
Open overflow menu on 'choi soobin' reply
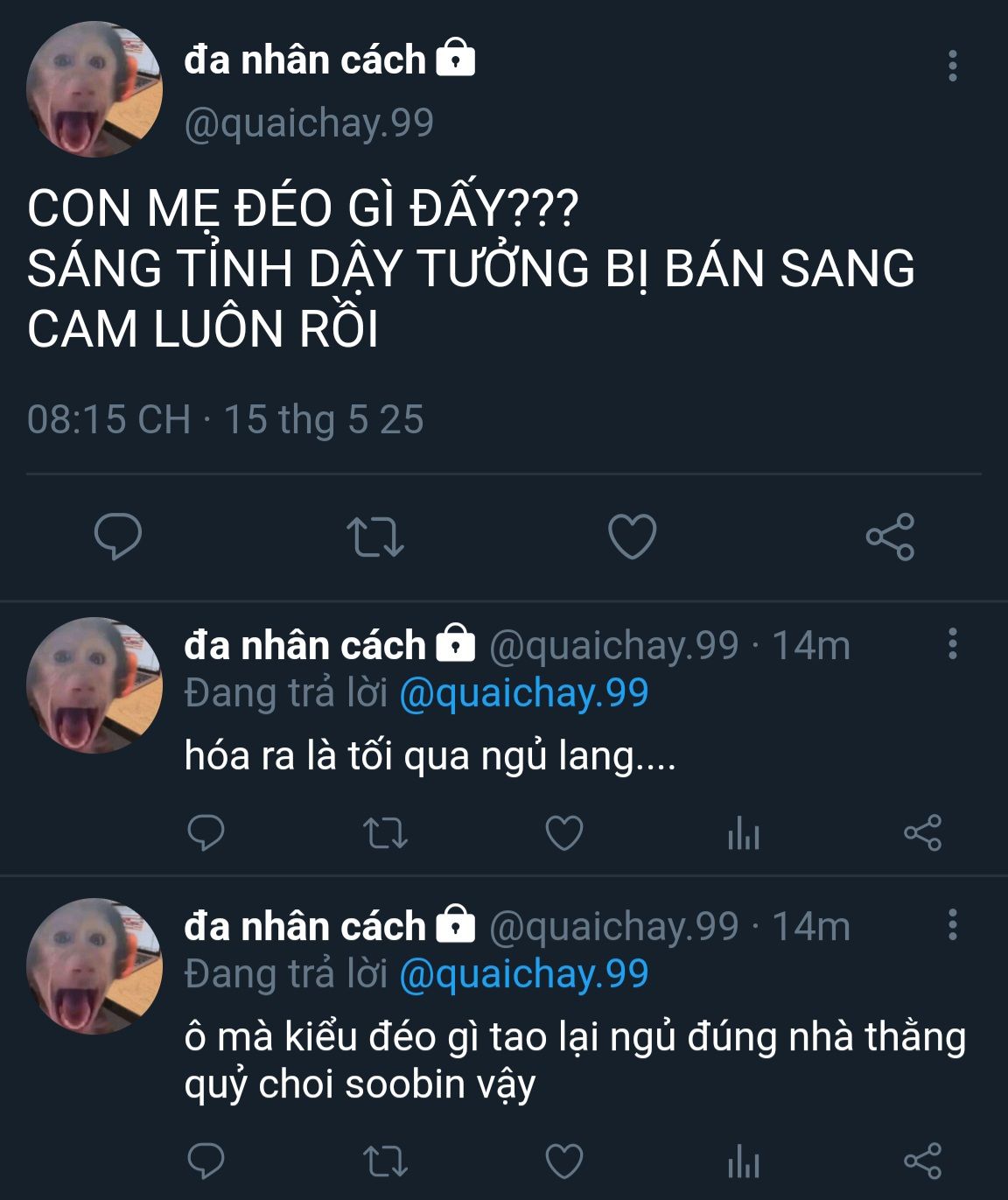952,925
